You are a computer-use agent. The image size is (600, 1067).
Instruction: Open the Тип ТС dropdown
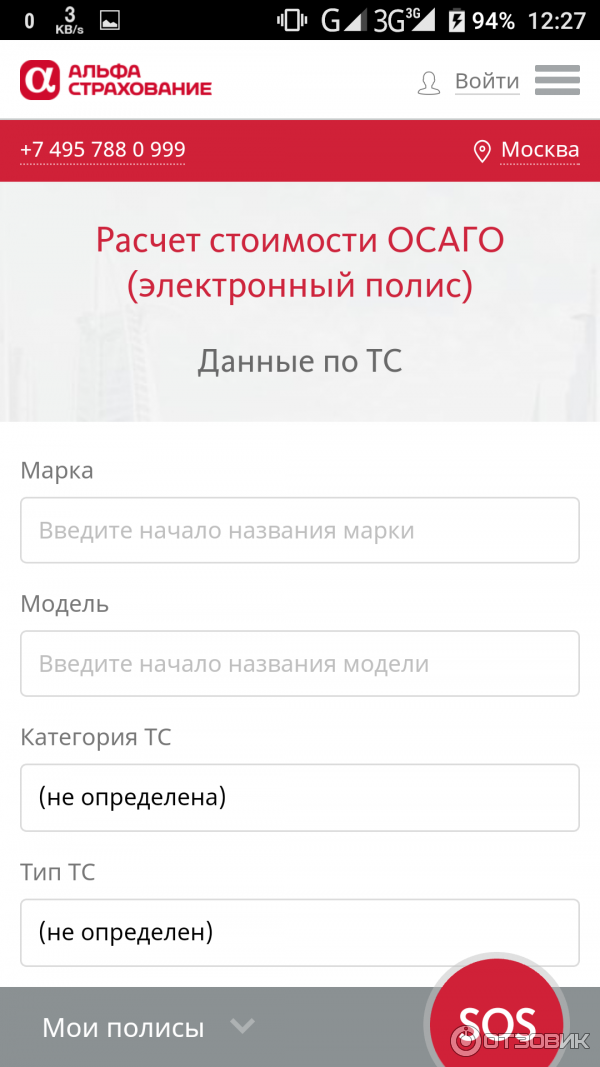click(300, 932)
